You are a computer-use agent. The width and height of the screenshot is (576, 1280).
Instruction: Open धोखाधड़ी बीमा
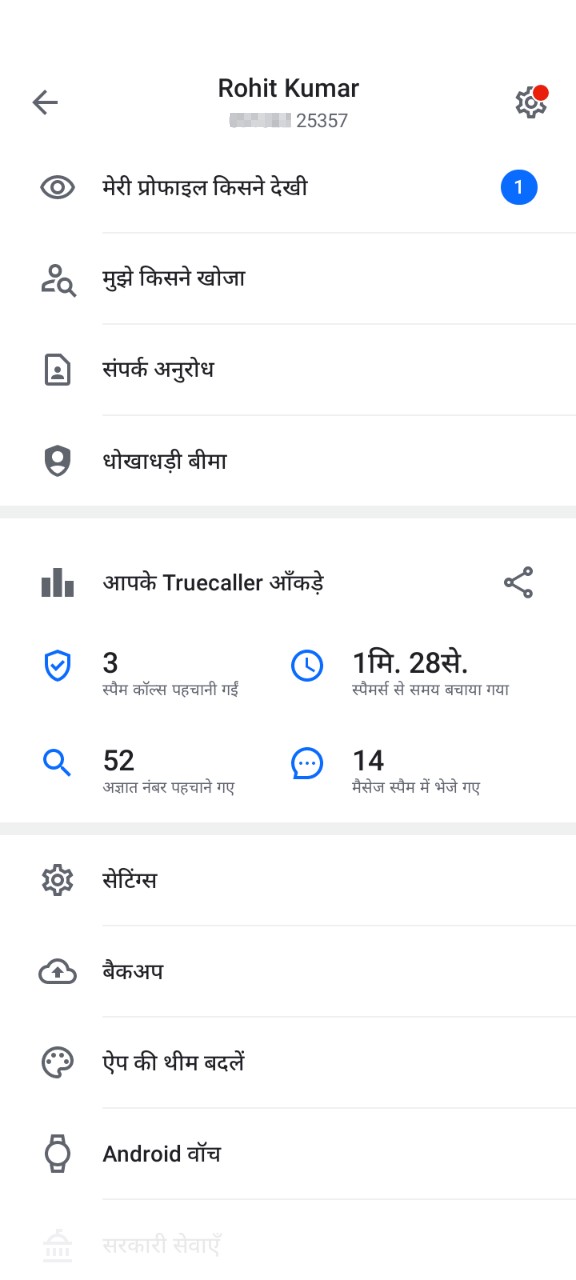click(288, 461)
